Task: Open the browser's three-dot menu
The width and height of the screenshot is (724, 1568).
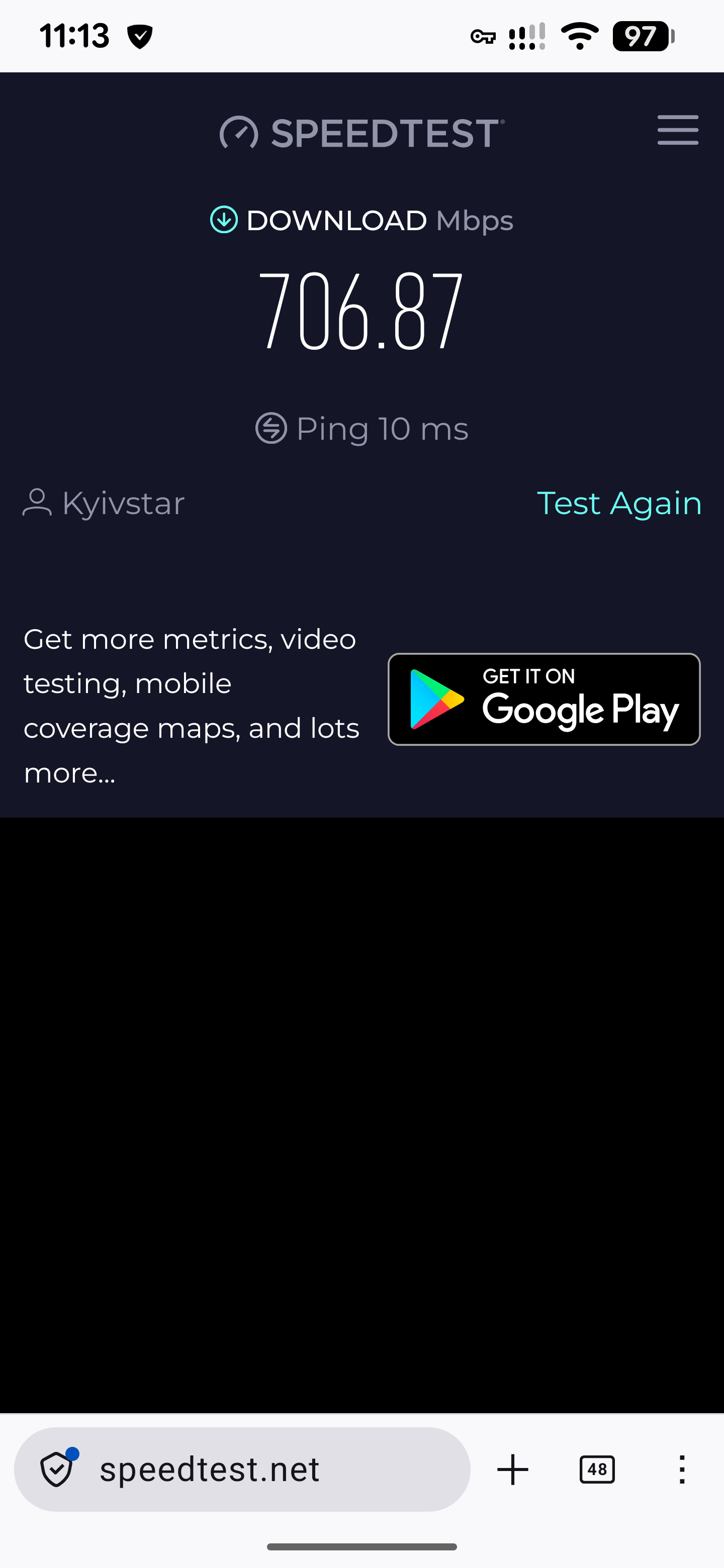Action: tap(682, 1470)
